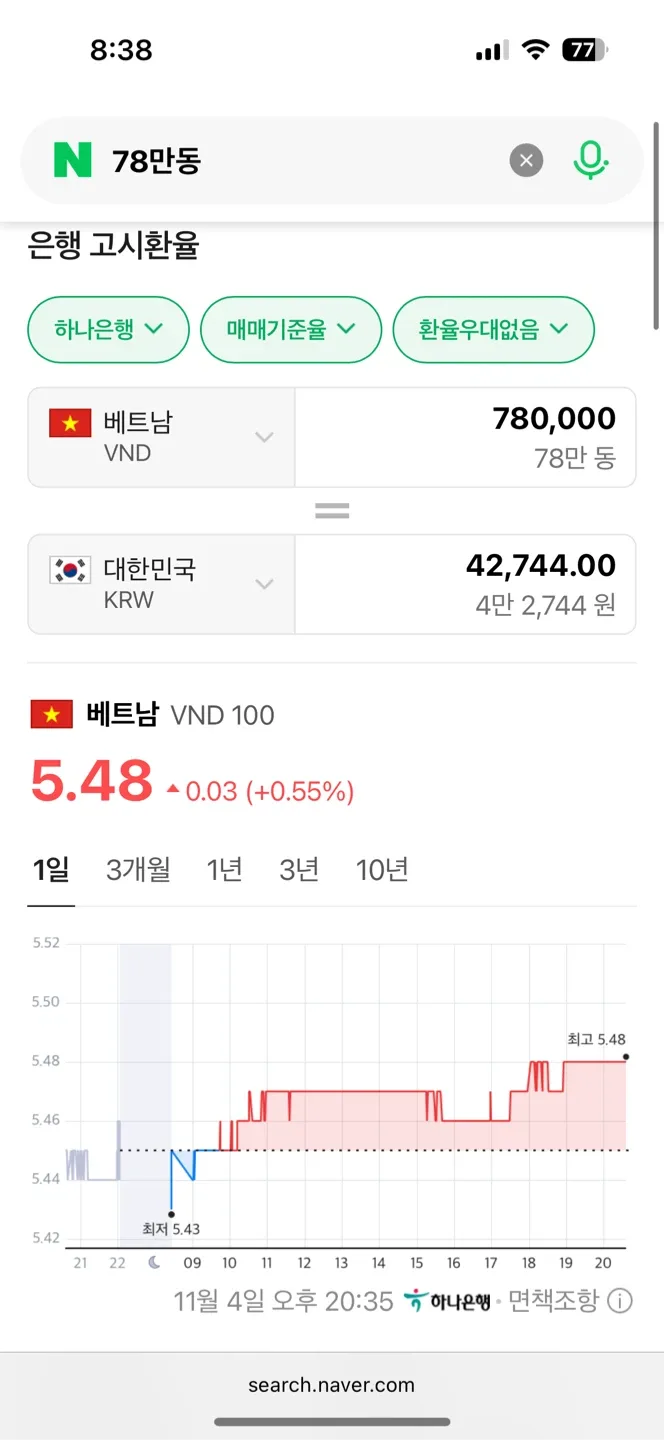The width and height of the screenshot is (664, 1440).
Task: Switch to the 3개월 chart tab
Action: 138,870
